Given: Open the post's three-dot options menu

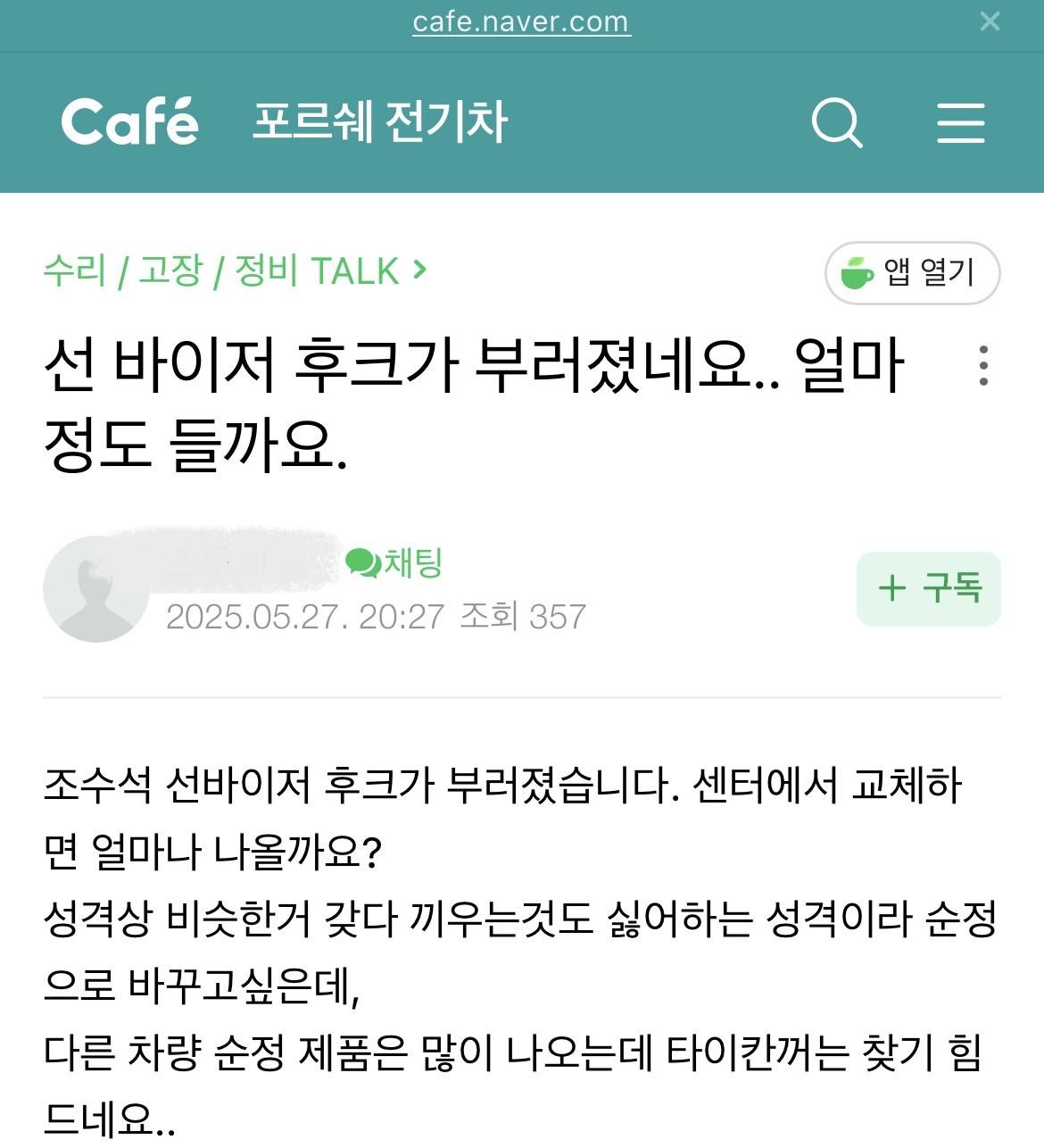Looking at the screenshot, I should [x=983, y=366].
